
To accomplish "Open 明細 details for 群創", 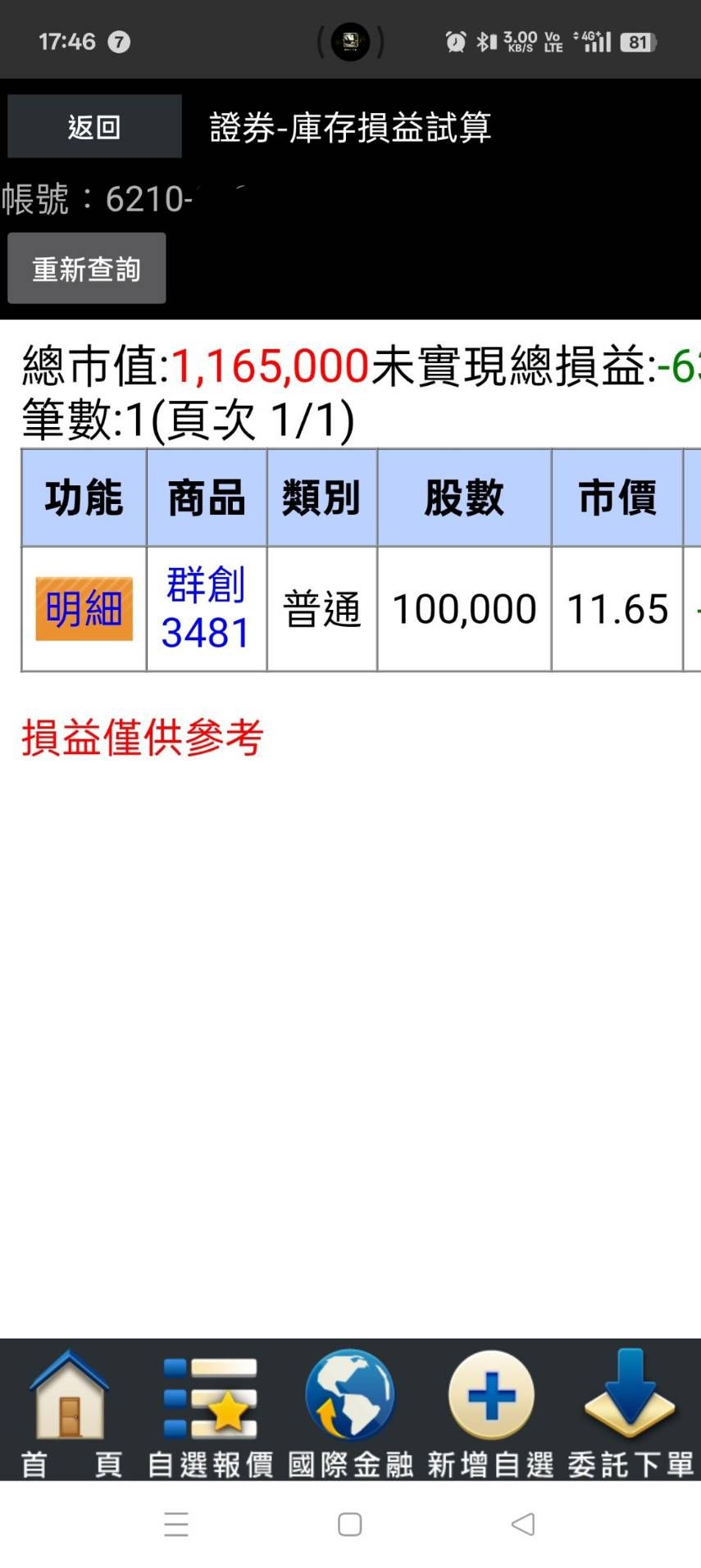I will click(x=84, y=609).
